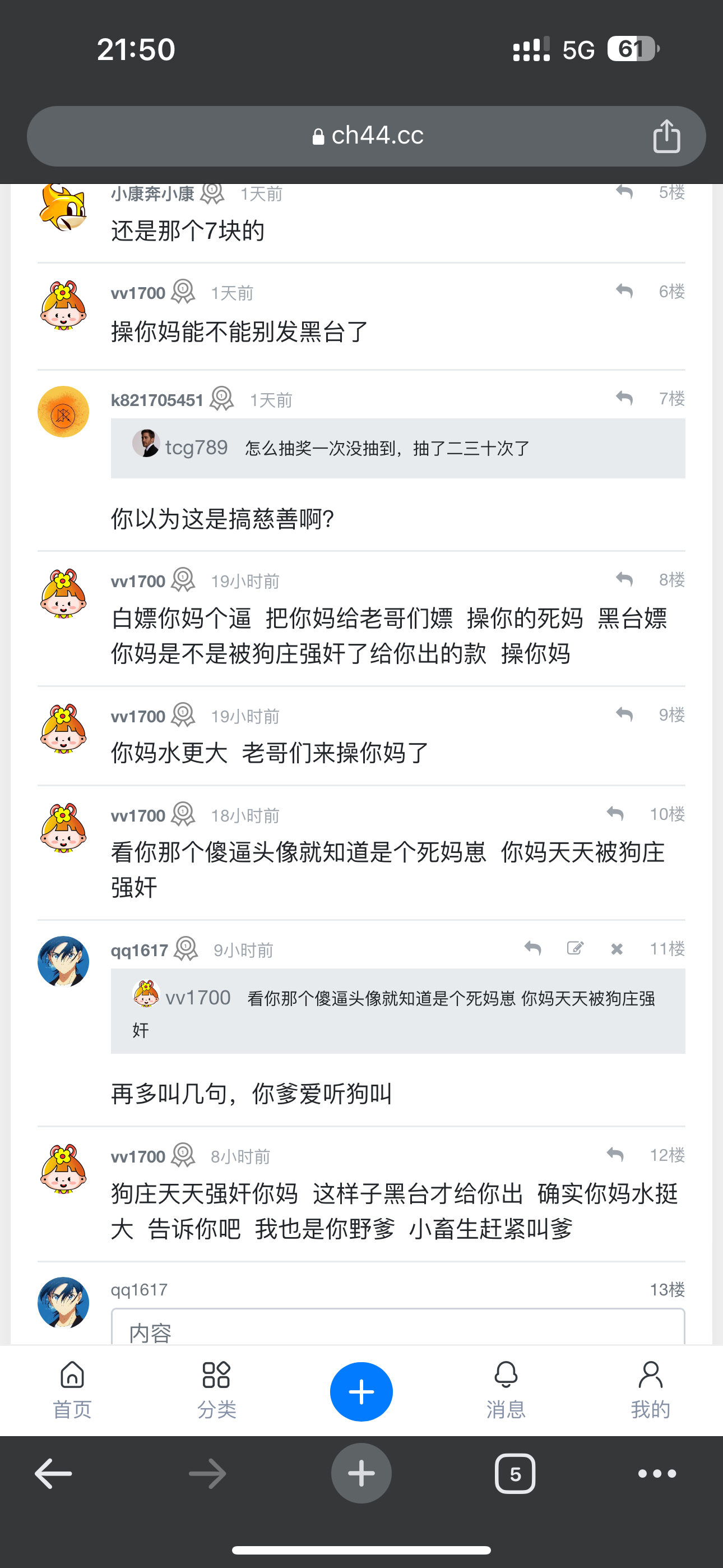The image size is (723, 1568).
Task: View qq1617's avatar on the 11楼 comment
Action: click(x=63, y=961)
